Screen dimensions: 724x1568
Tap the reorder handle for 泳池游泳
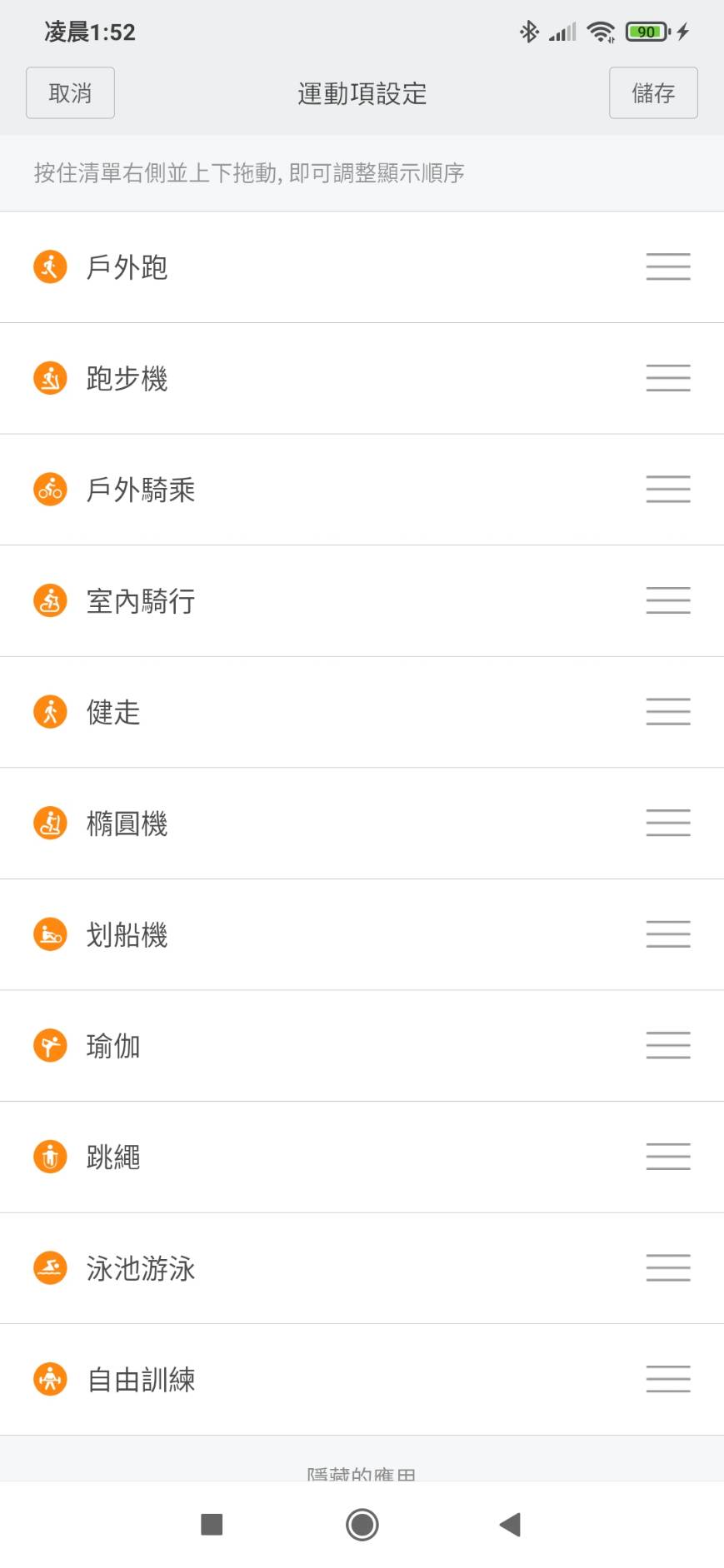click(x=668, y=1267)
